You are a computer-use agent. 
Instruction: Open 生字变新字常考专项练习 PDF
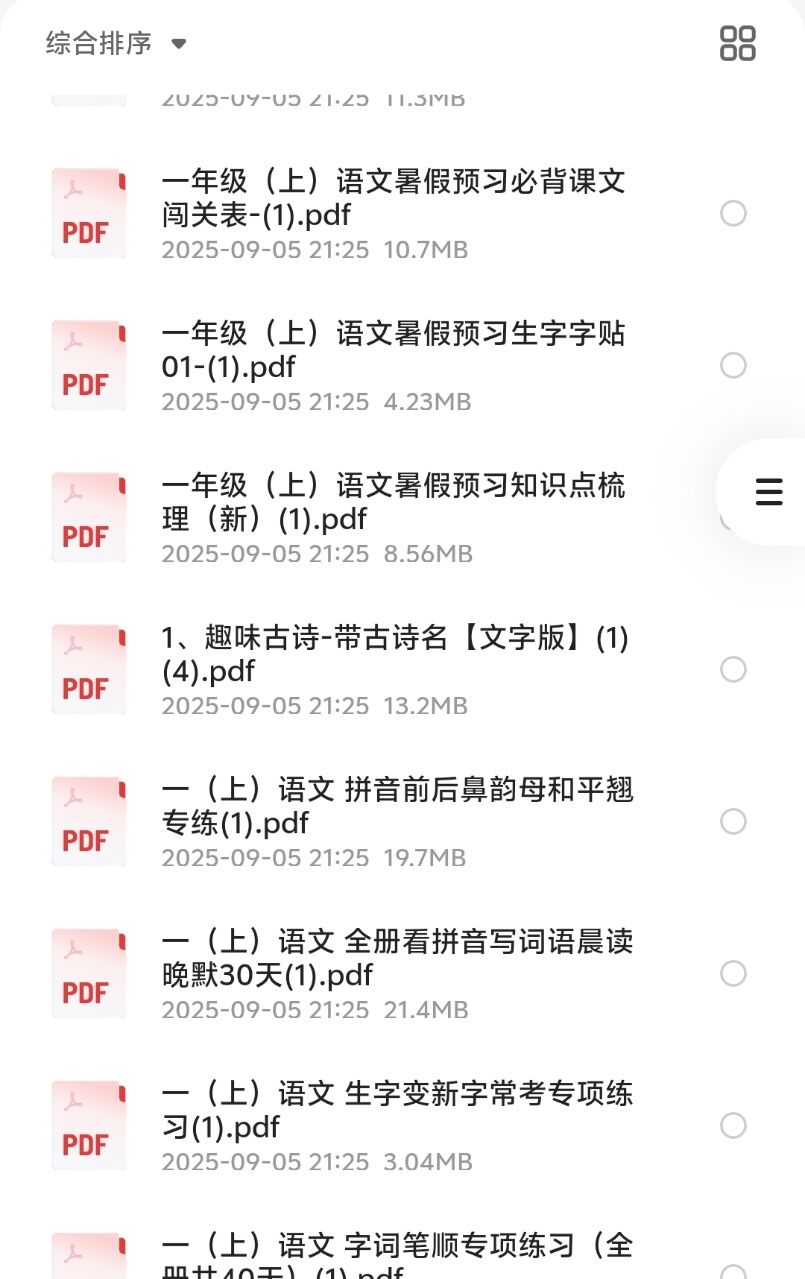[394, 1111]
